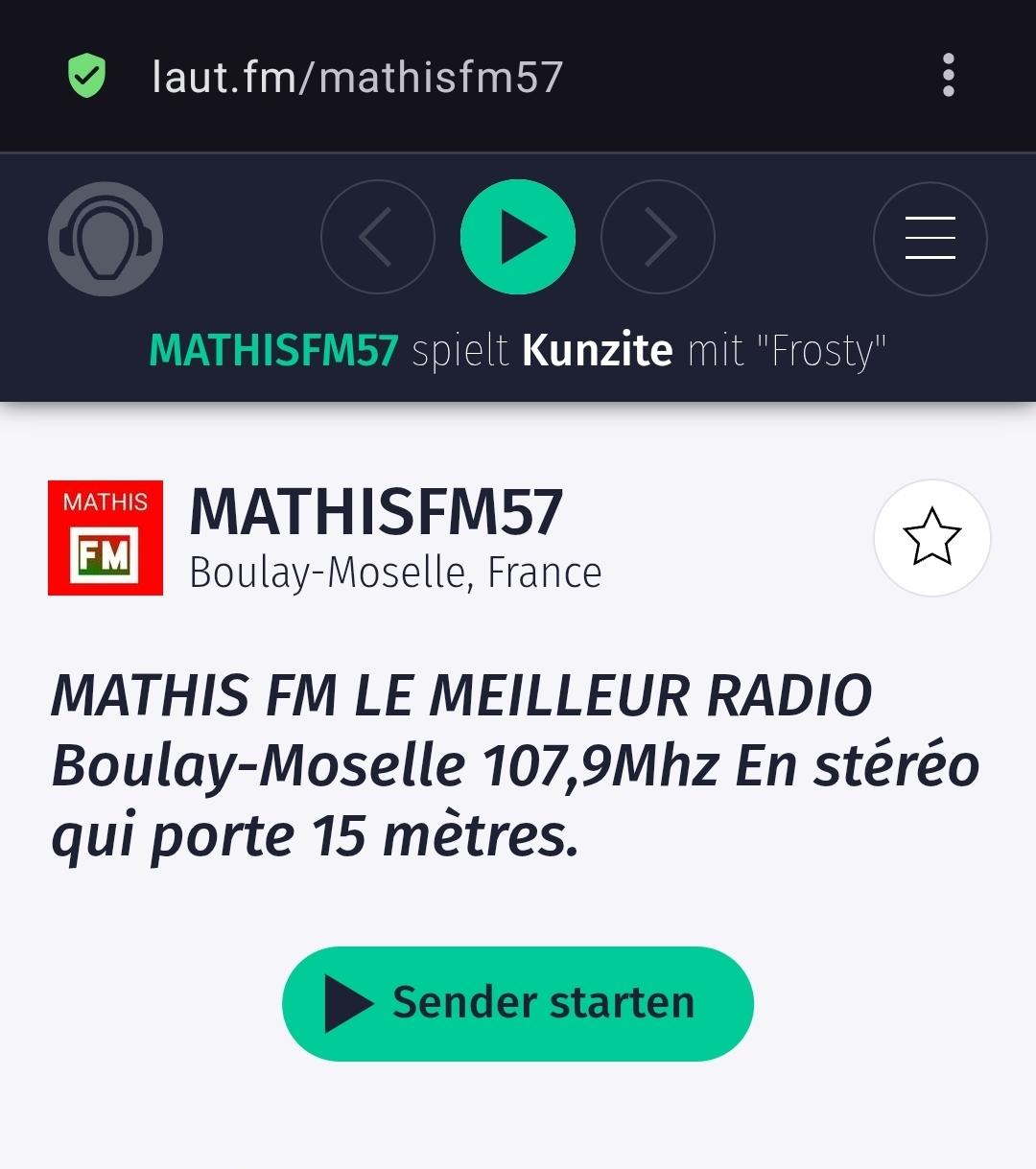View site security info via green shield
The height and width of the screenshot is (1169, 1036).
[86, 76]
